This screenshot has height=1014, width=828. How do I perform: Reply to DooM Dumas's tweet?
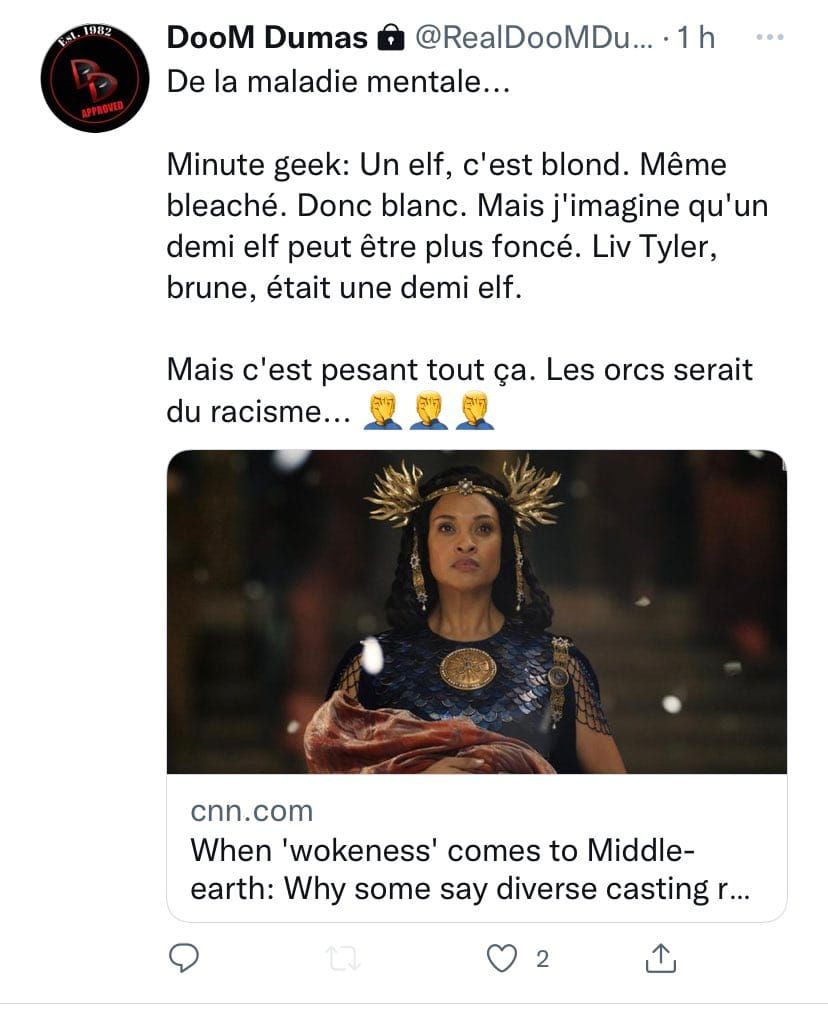tap(183, 958)
